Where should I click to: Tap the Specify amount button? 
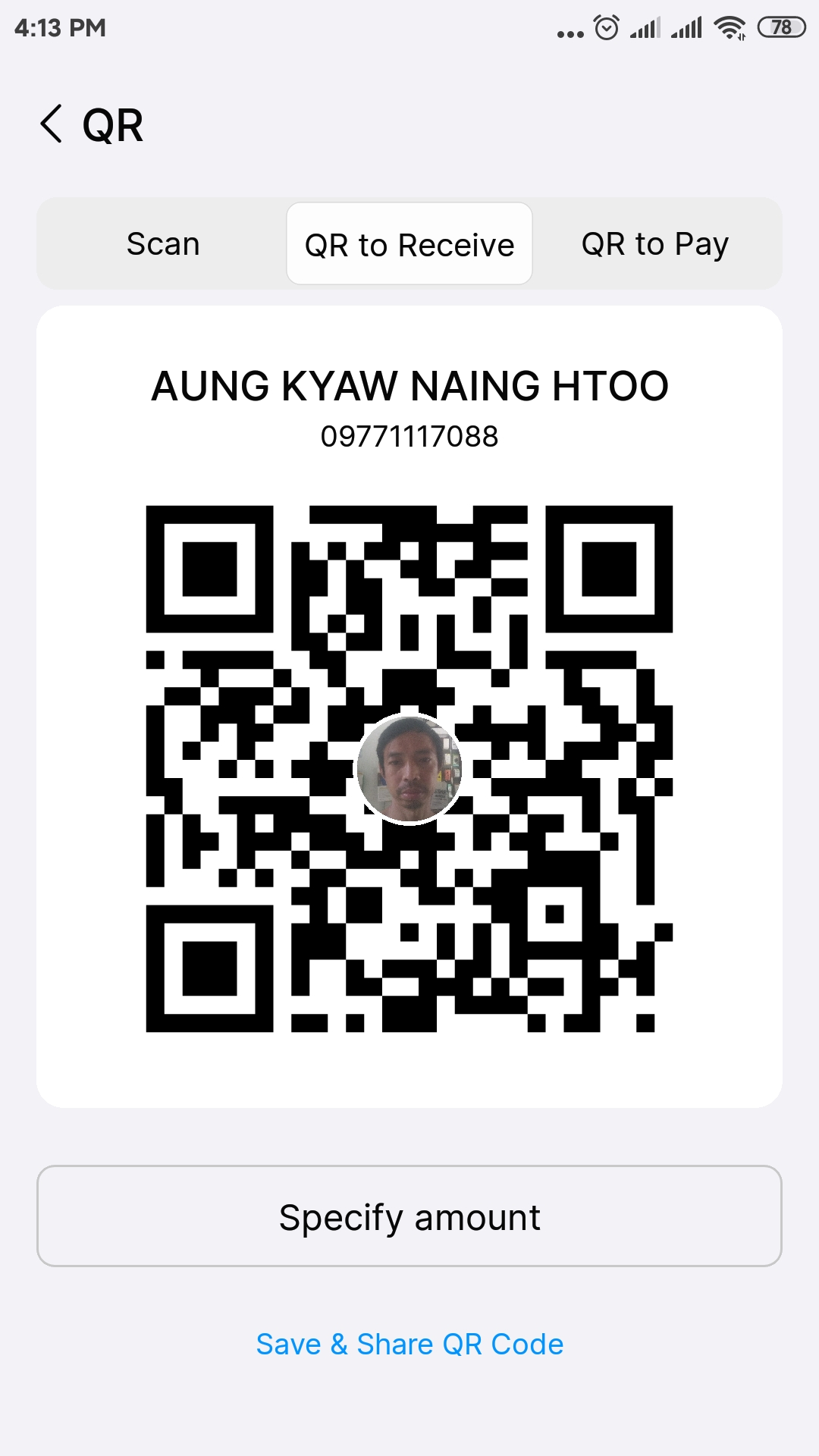[x=409, y=1216]
